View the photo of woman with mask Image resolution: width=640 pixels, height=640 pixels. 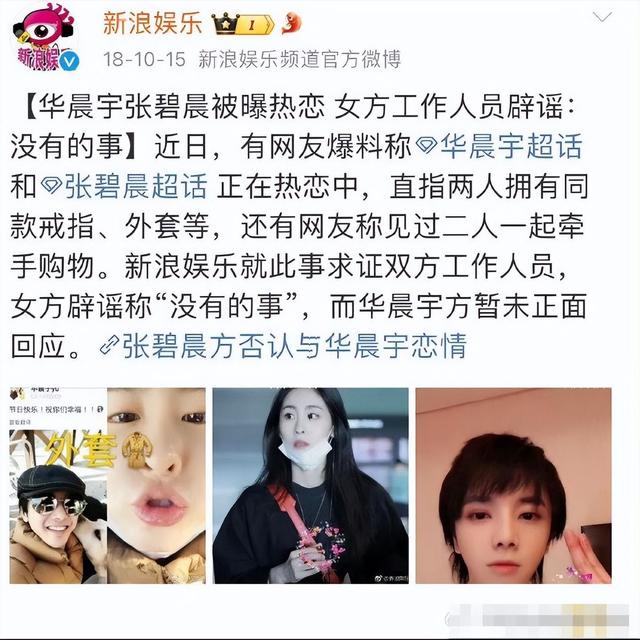(x=310, y=486)
